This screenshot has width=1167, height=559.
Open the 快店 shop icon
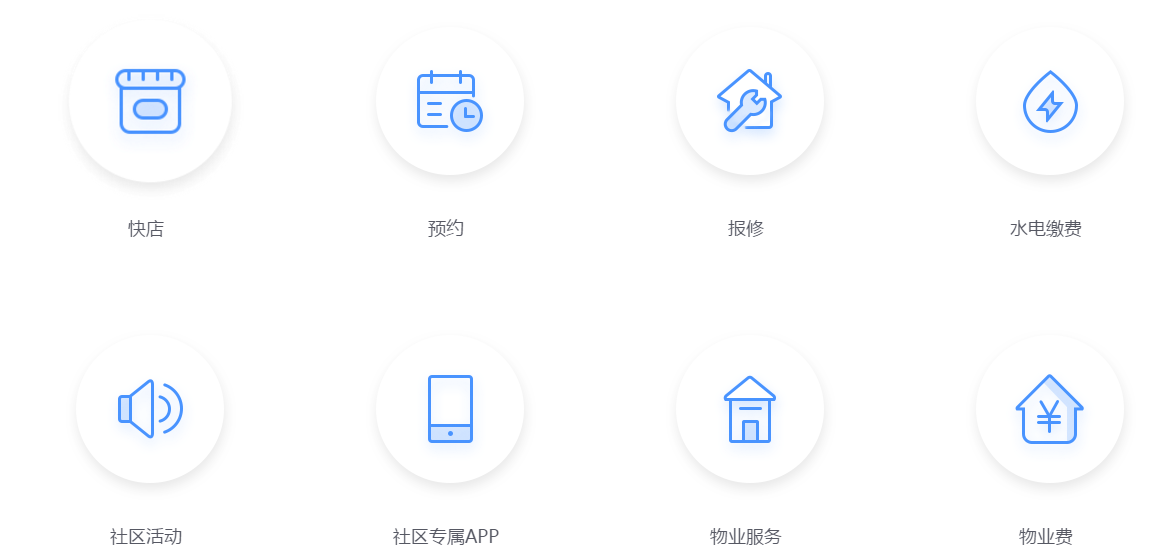click(150, 101)
